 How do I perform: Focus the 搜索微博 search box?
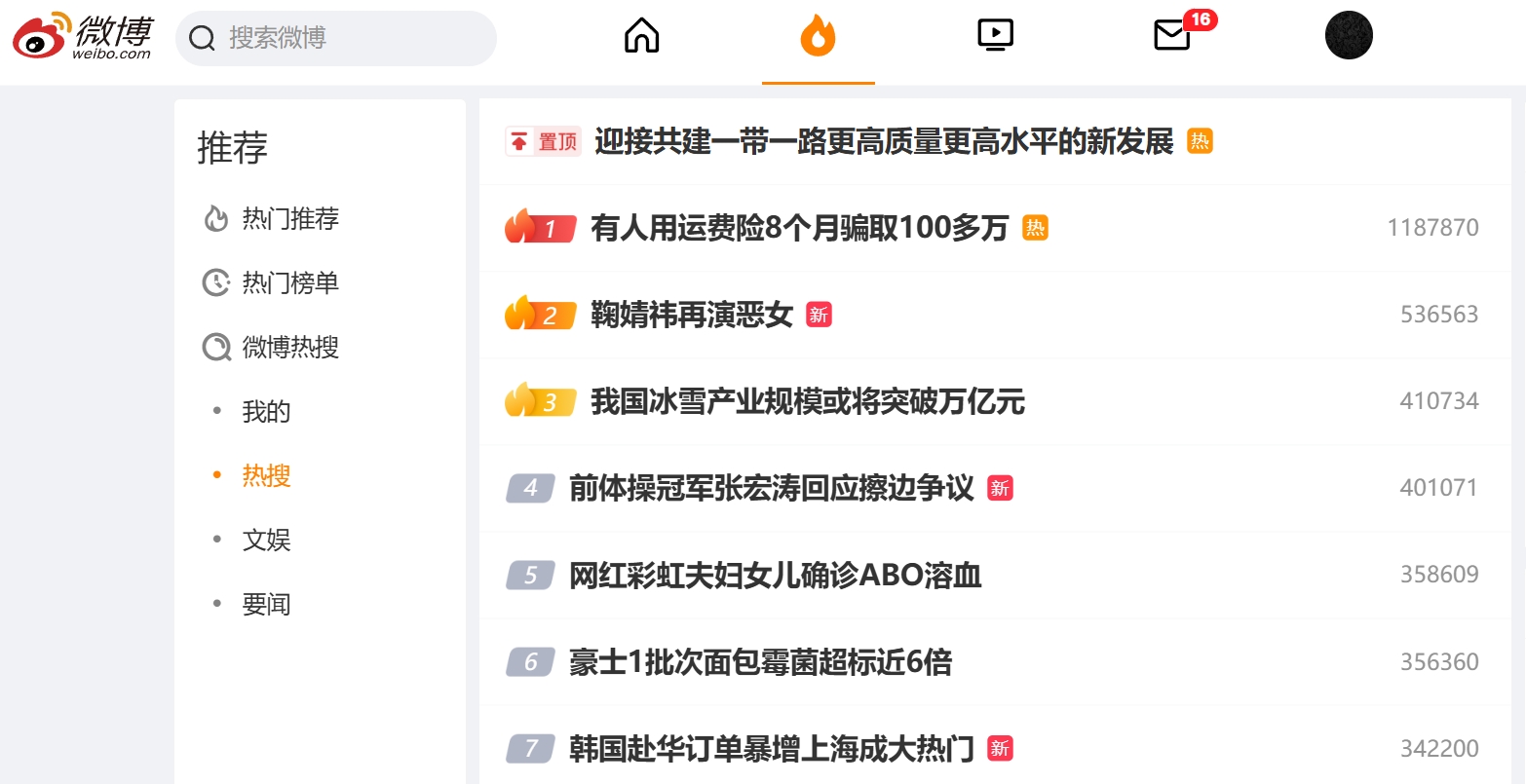336,38
